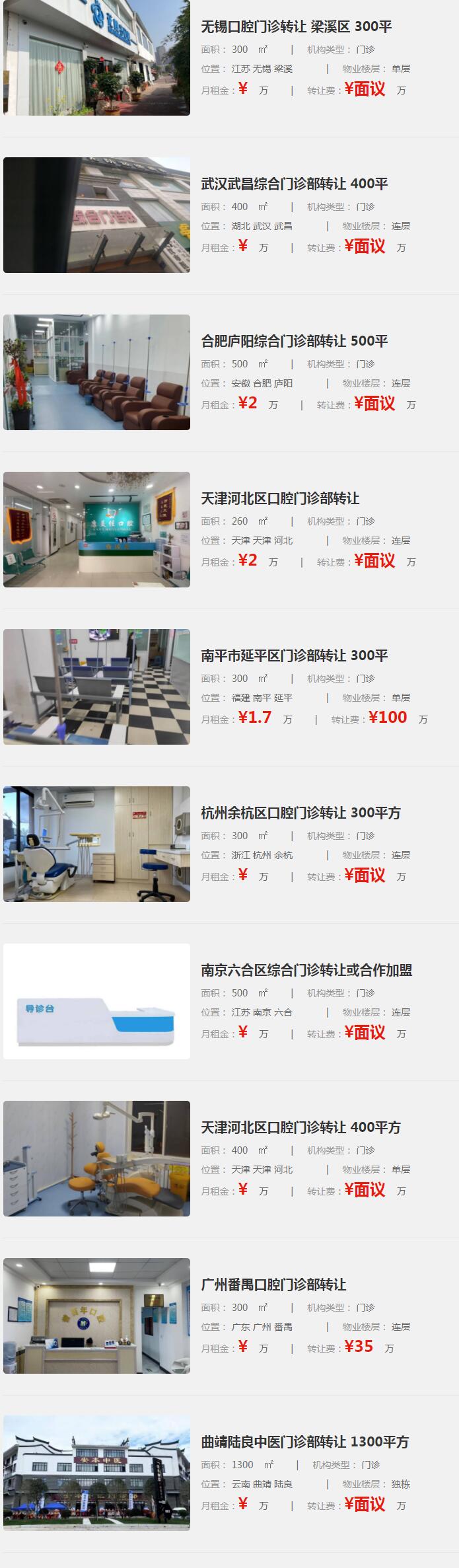
Task: Tap 天津河北区口腔门诊转让 400平方 listing
Action: point(300,1128)
